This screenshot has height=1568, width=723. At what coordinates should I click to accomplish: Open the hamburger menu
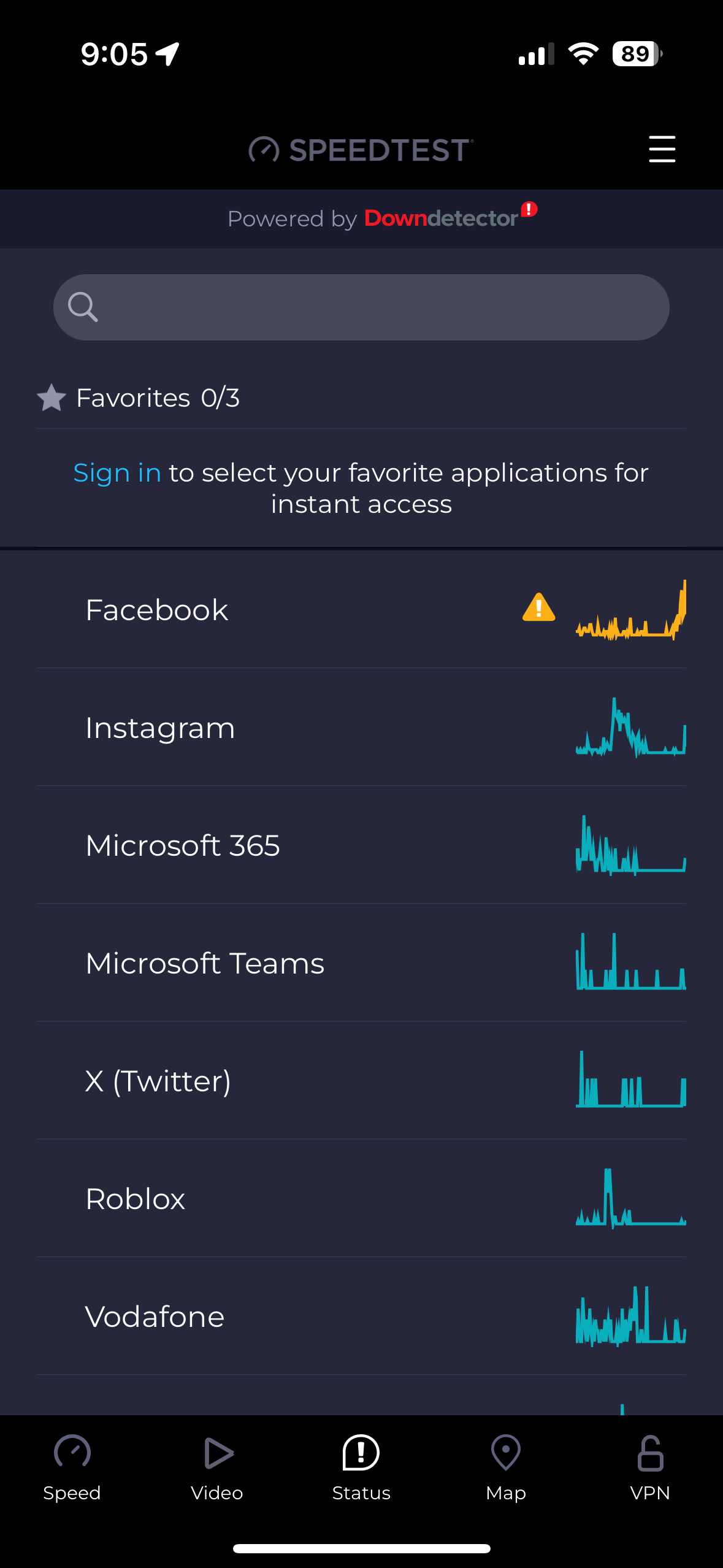coord(662,150)
